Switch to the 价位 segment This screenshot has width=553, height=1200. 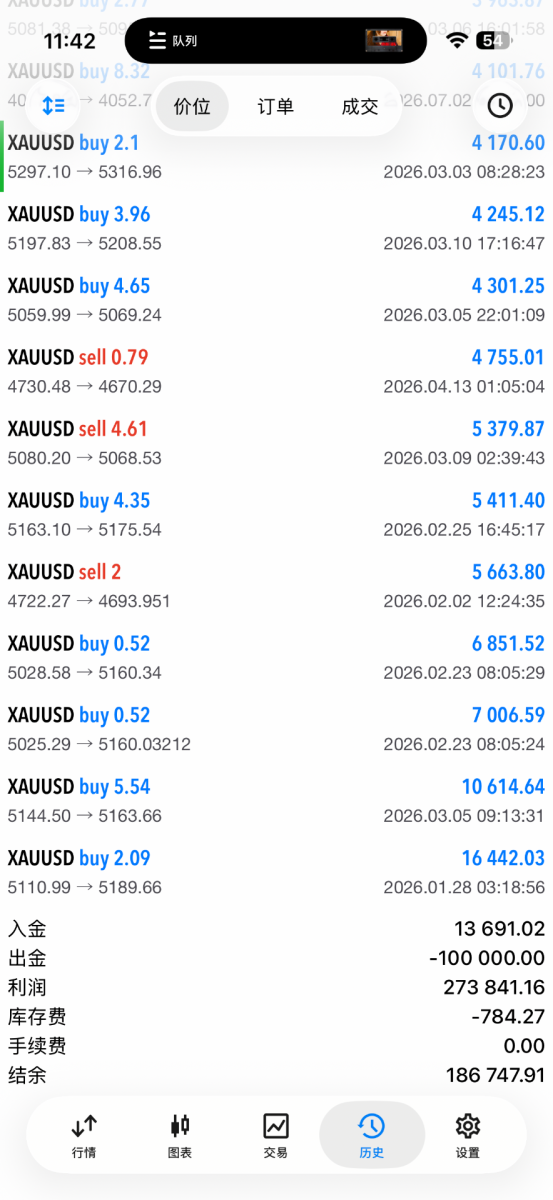click(192, 106)
